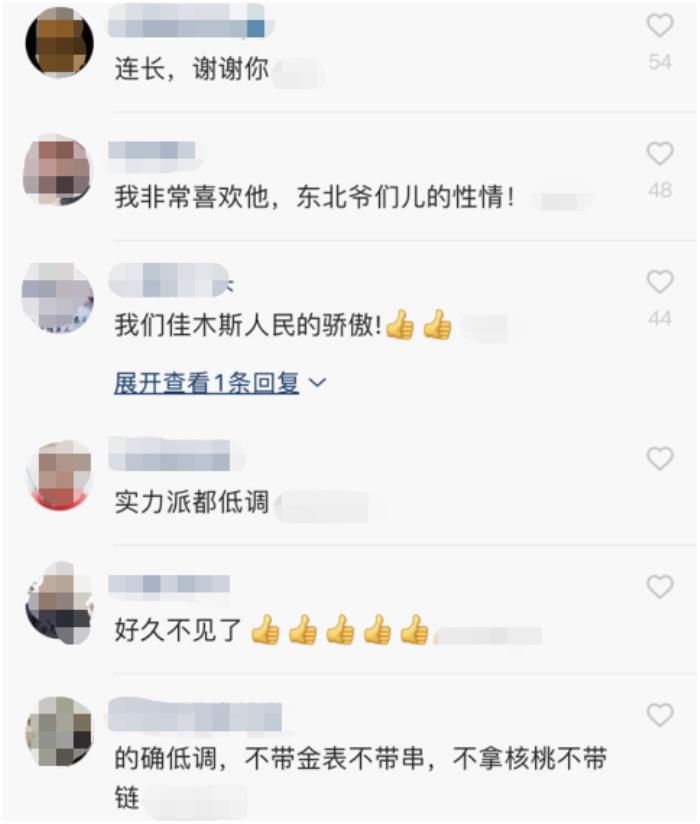
Task: Open avatar of the 东北爷们儿 commenter
Action: point(59,170)
